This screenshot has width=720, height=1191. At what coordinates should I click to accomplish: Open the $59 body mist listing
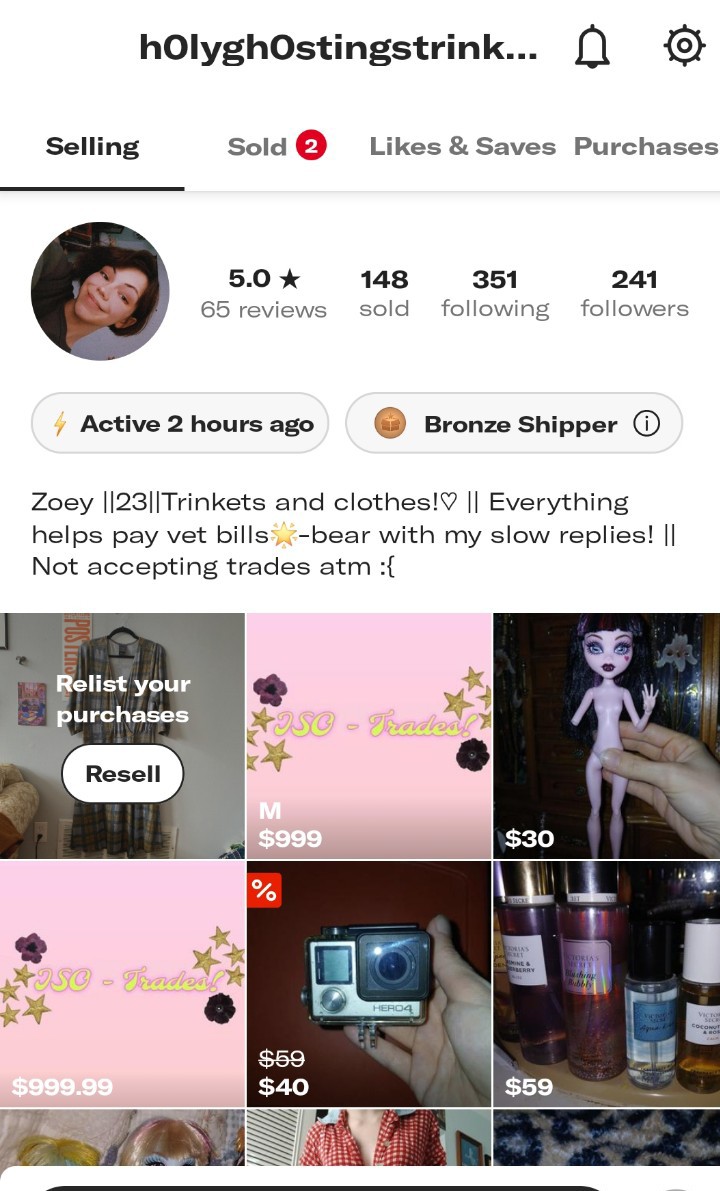click(x=606, y=984)
